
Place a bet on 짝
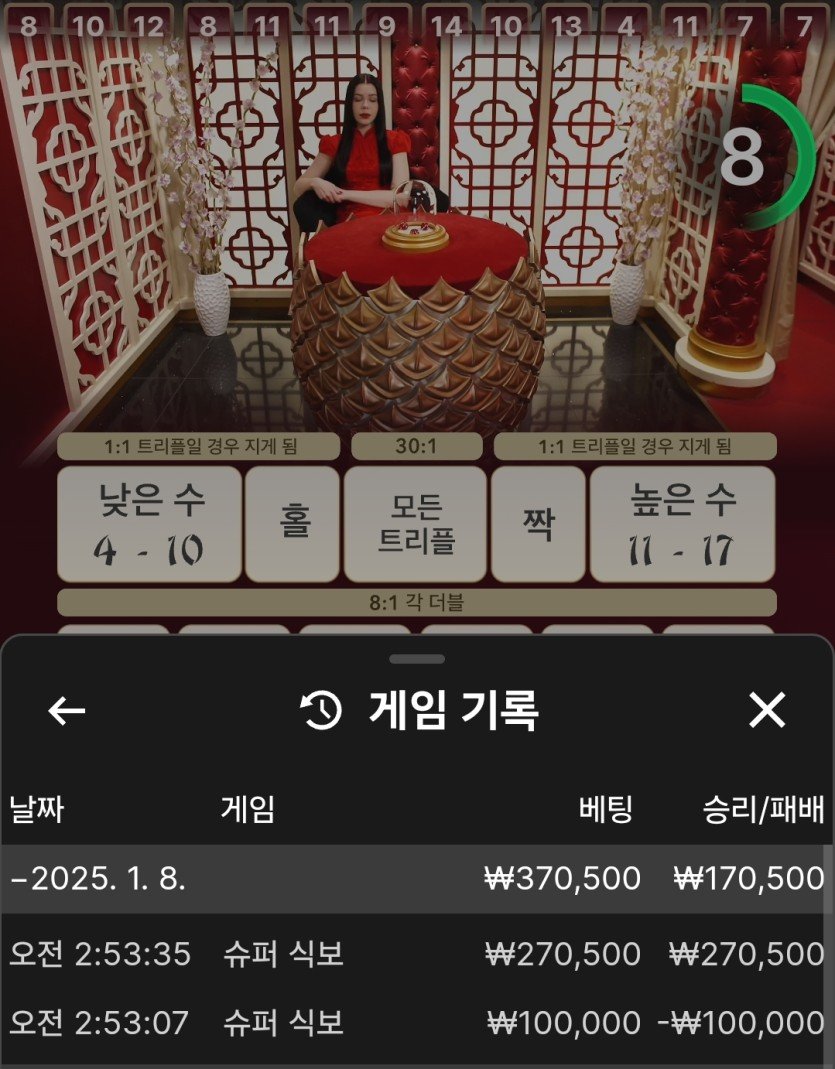[538, 524]
